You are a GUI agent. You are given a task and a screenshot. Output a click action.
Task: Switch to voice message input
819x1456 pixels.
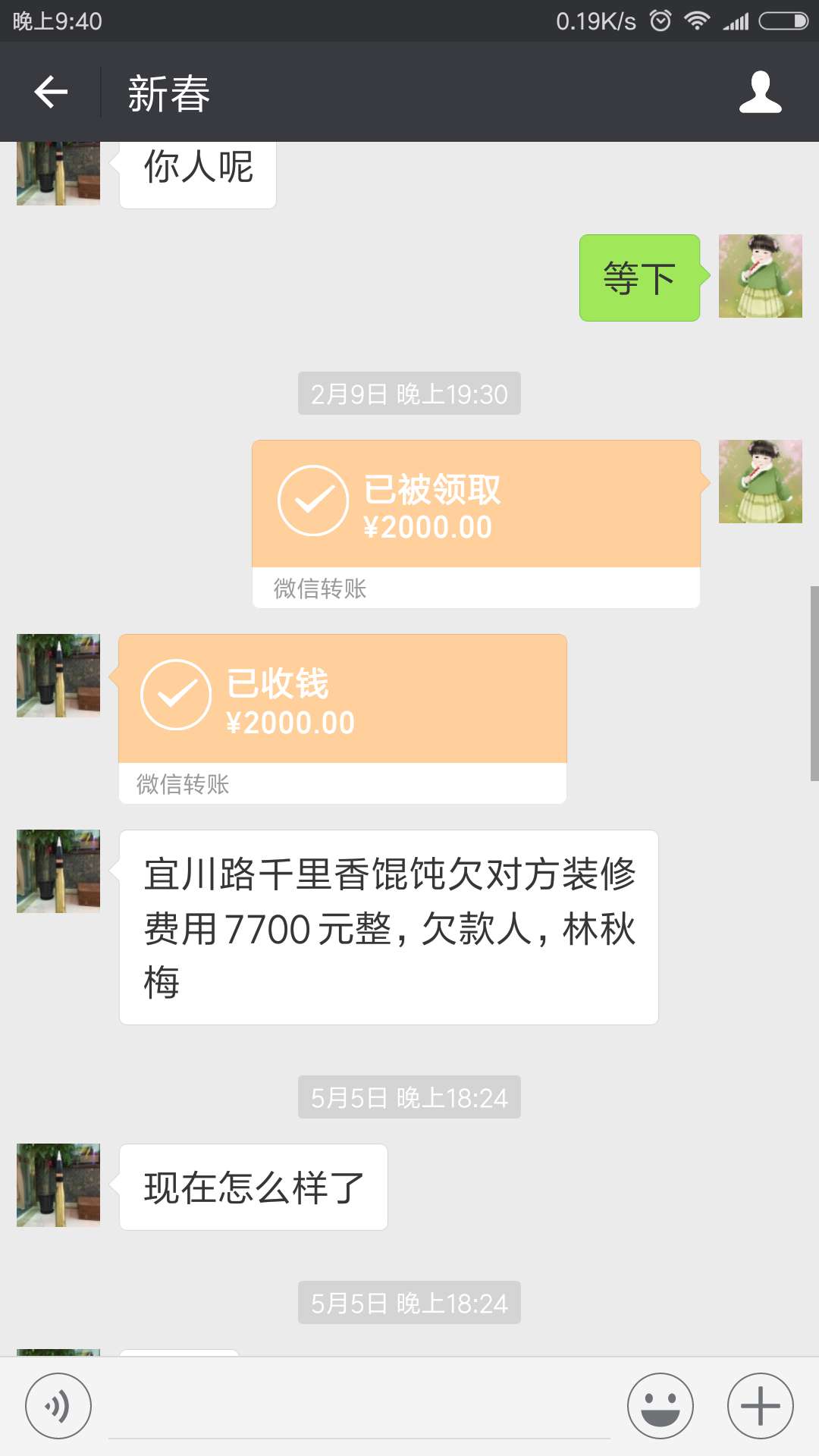(58, 1406)
